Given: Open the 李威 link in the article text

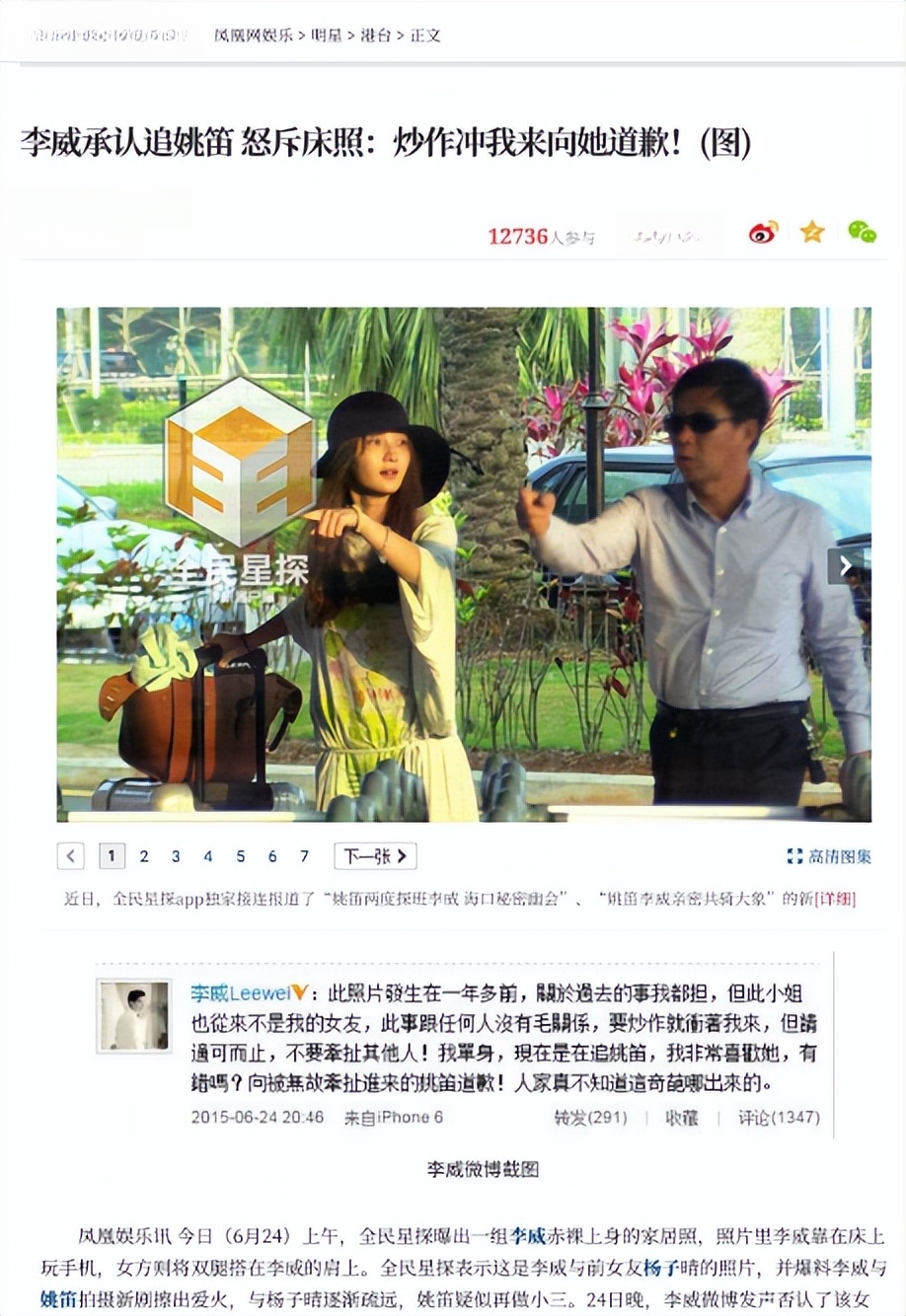Looking at the screenshot, I should click(528, 1236).
